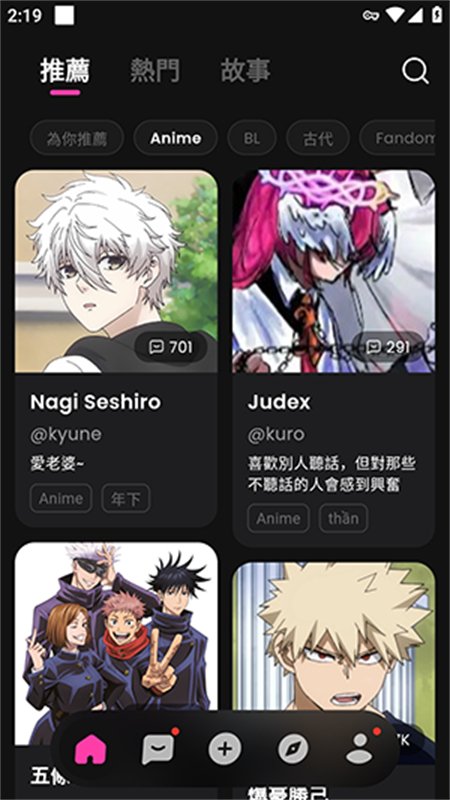This screenshot has width=450, height=800.
Task: Select the 為你推薦 filter chip
Action: click(77, 138)
